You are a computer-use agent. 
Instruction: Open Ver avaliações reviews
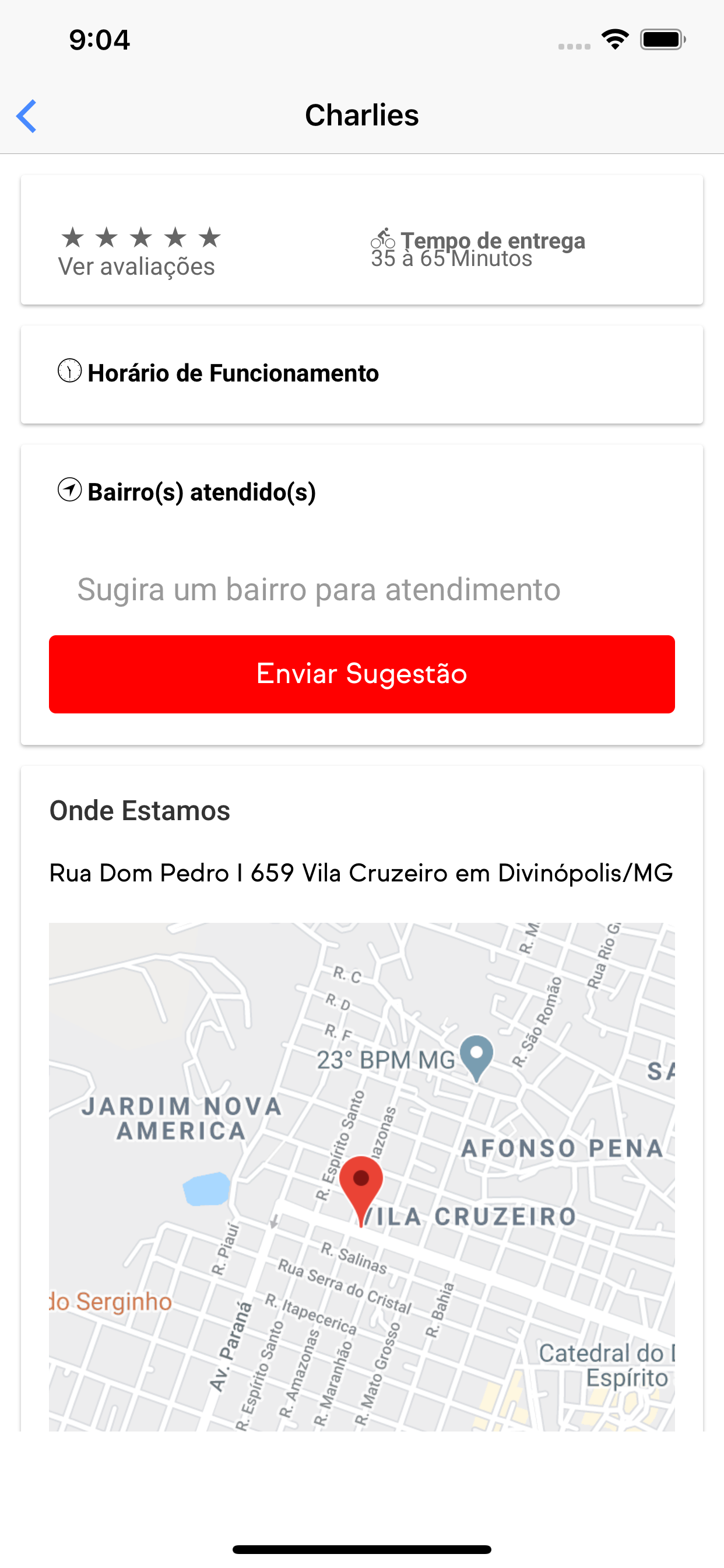coord(136,267)
